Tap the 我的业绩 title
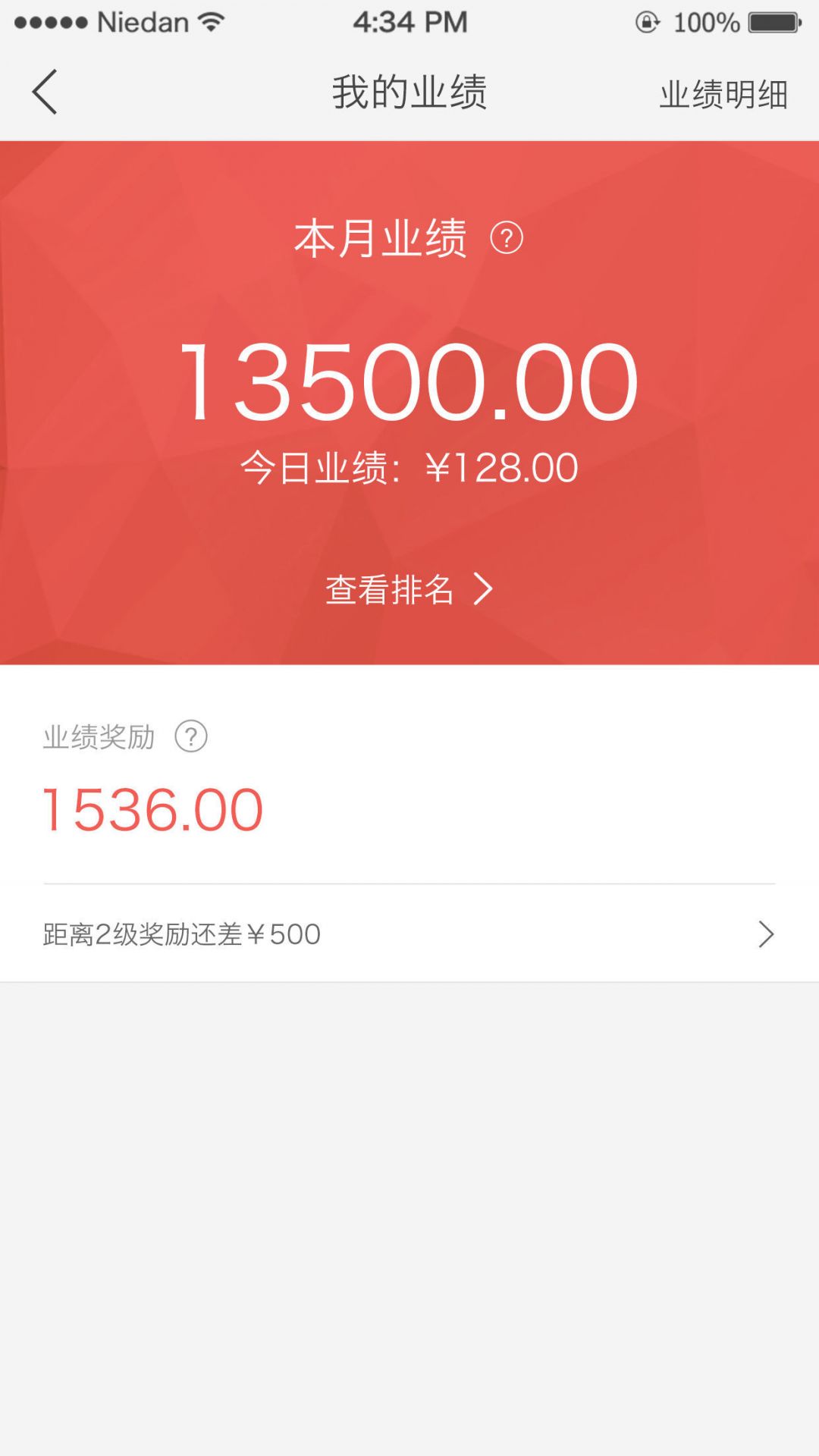 [409, 91]
